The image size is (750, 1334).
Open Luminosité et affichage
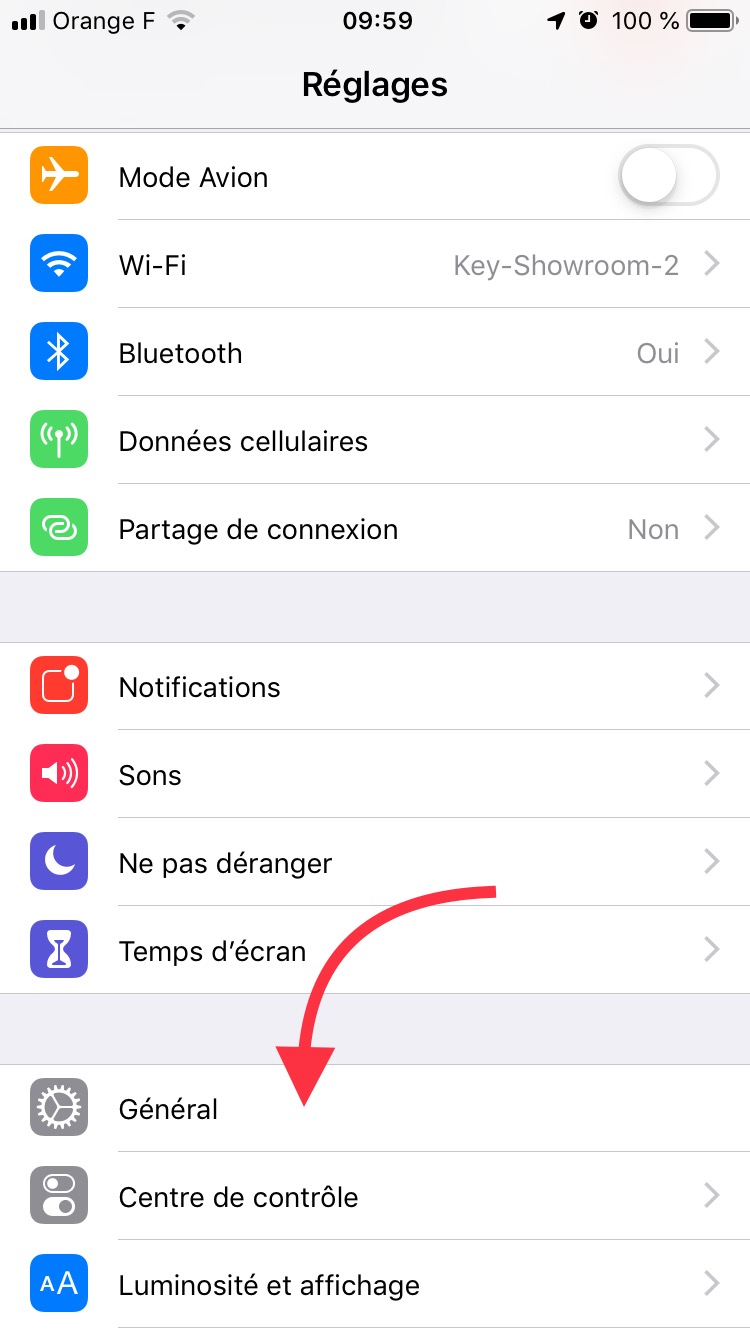375,1285
